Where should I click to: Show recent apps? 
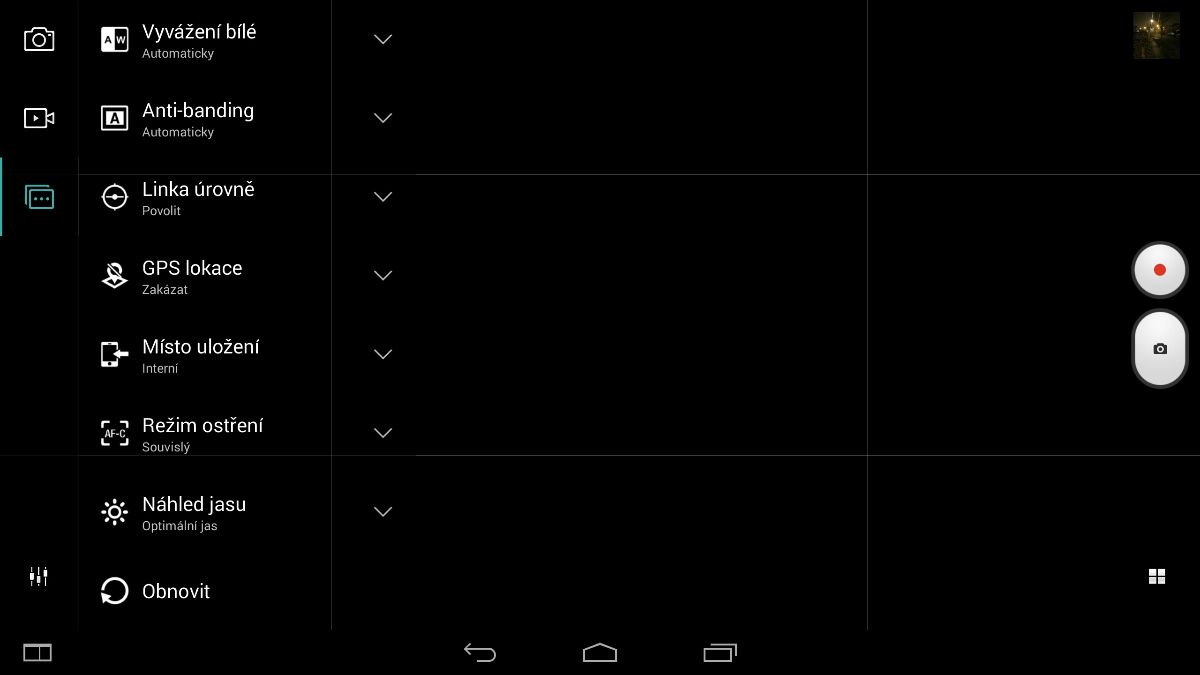tap(720, 653)
